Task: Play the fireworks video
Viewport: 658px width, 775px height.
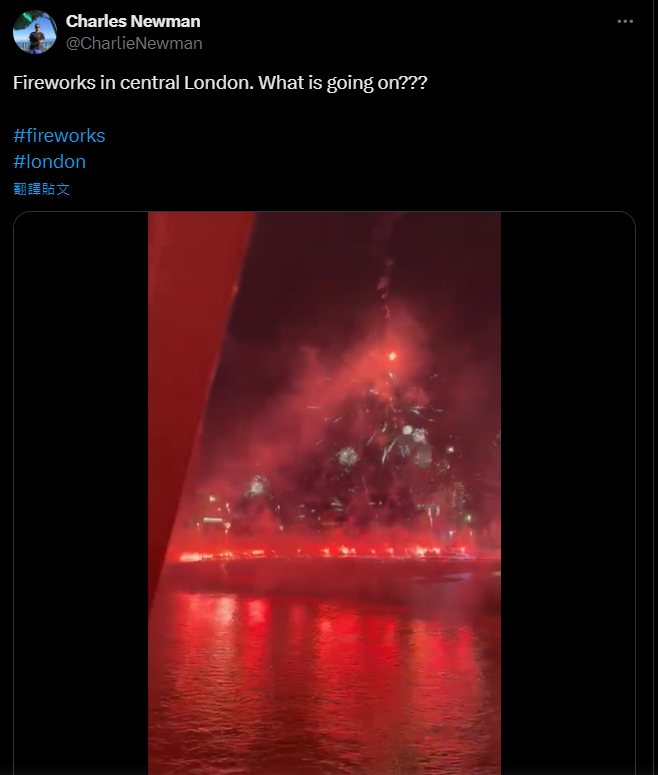Action: click(x=324, y=492)
